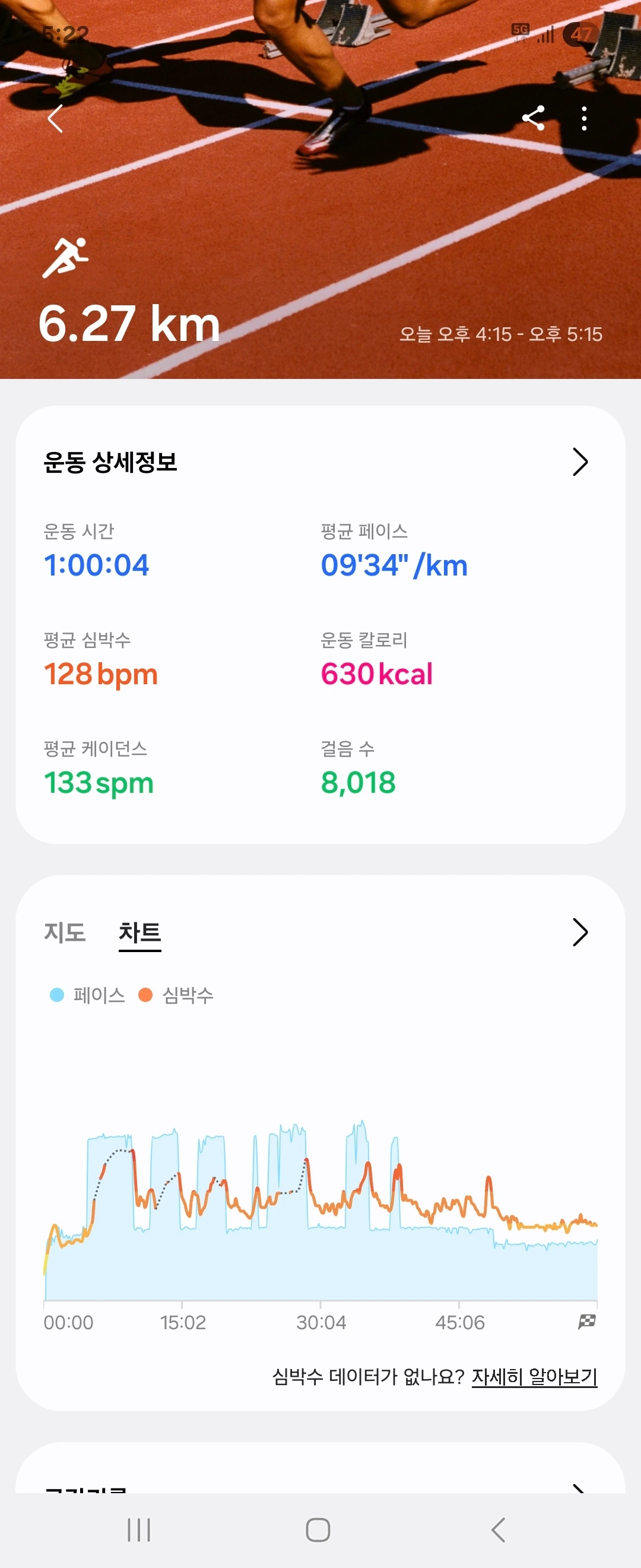Select the 차트 tab
The image size is (641, 1568).
click(140, 932)
